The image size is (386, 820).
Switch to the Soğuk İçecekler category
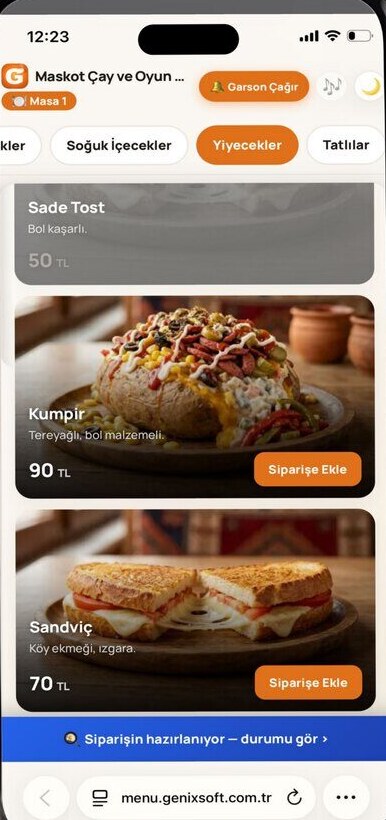(x=119, y=145)
